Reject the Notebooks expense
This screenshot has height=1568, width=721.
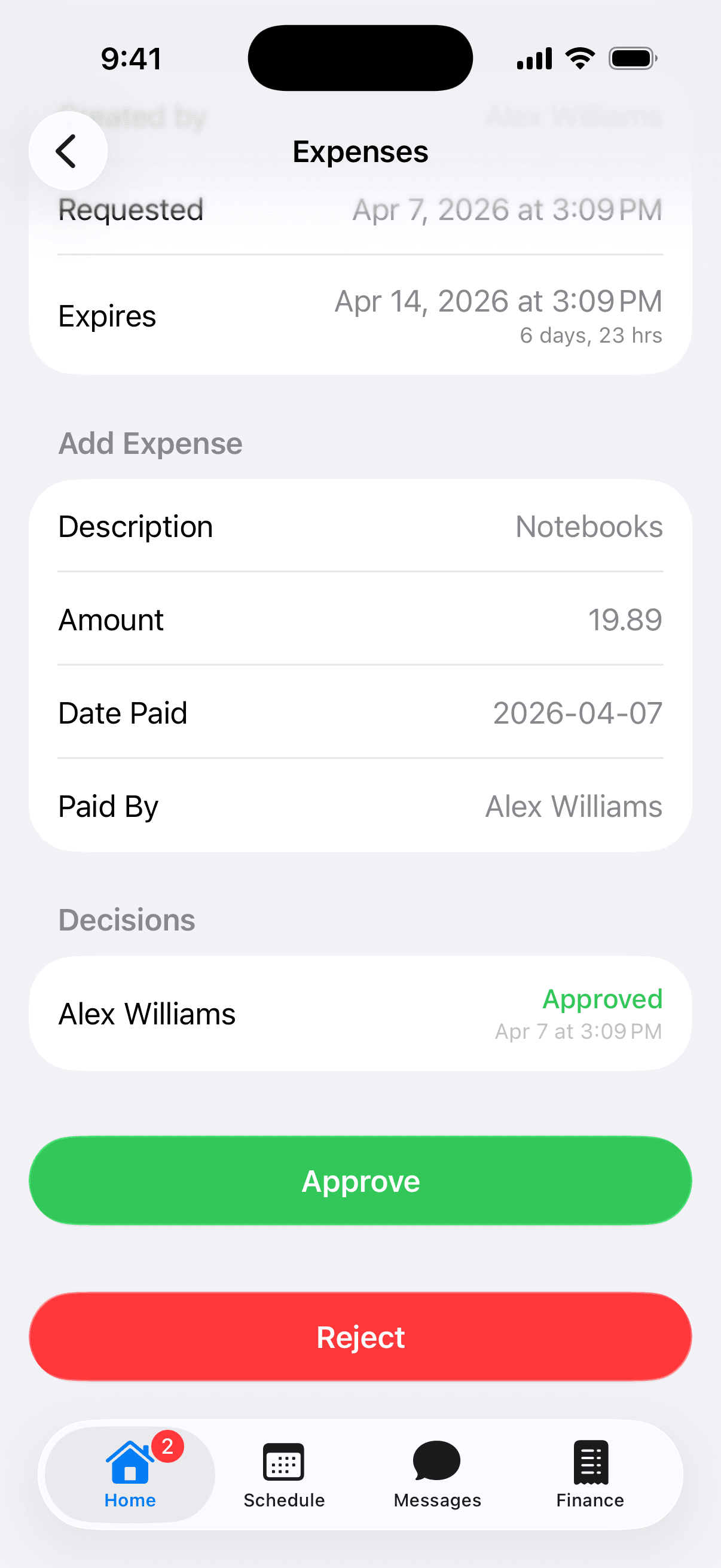point(360,1336)
